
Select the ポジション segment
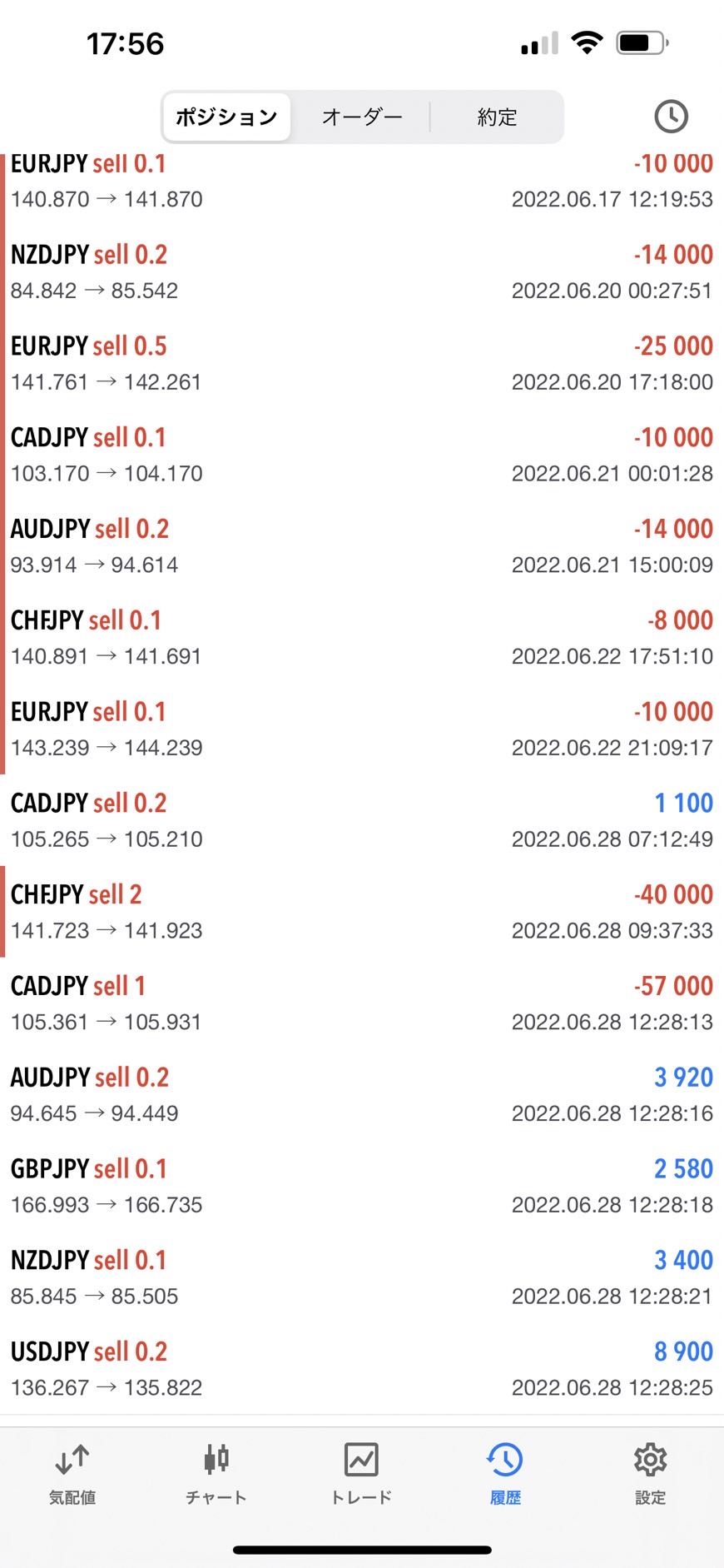pos(226,117)
